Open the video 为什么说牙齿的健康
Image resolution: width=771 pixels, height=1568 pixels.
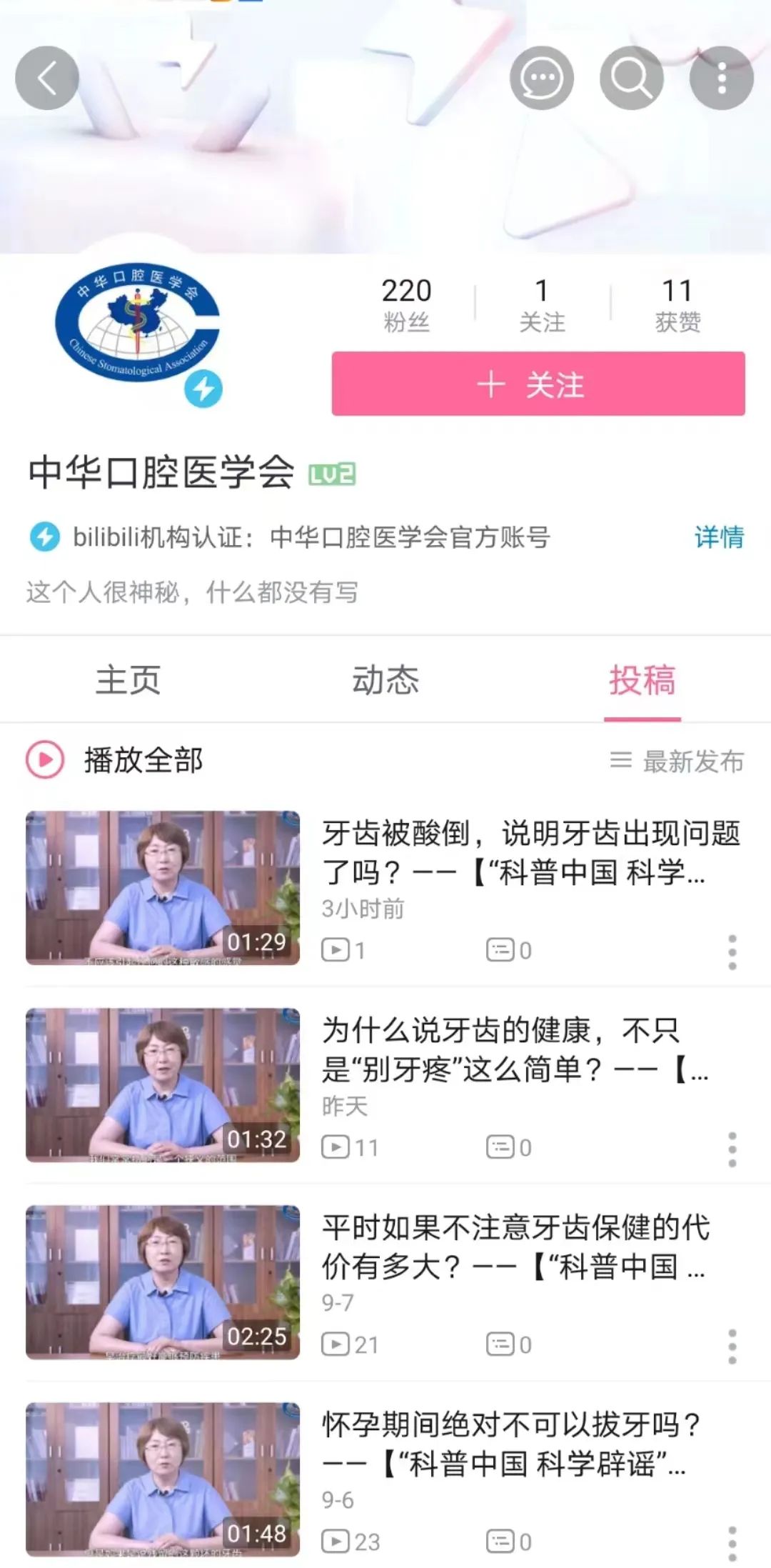(x=514, y=1049)
